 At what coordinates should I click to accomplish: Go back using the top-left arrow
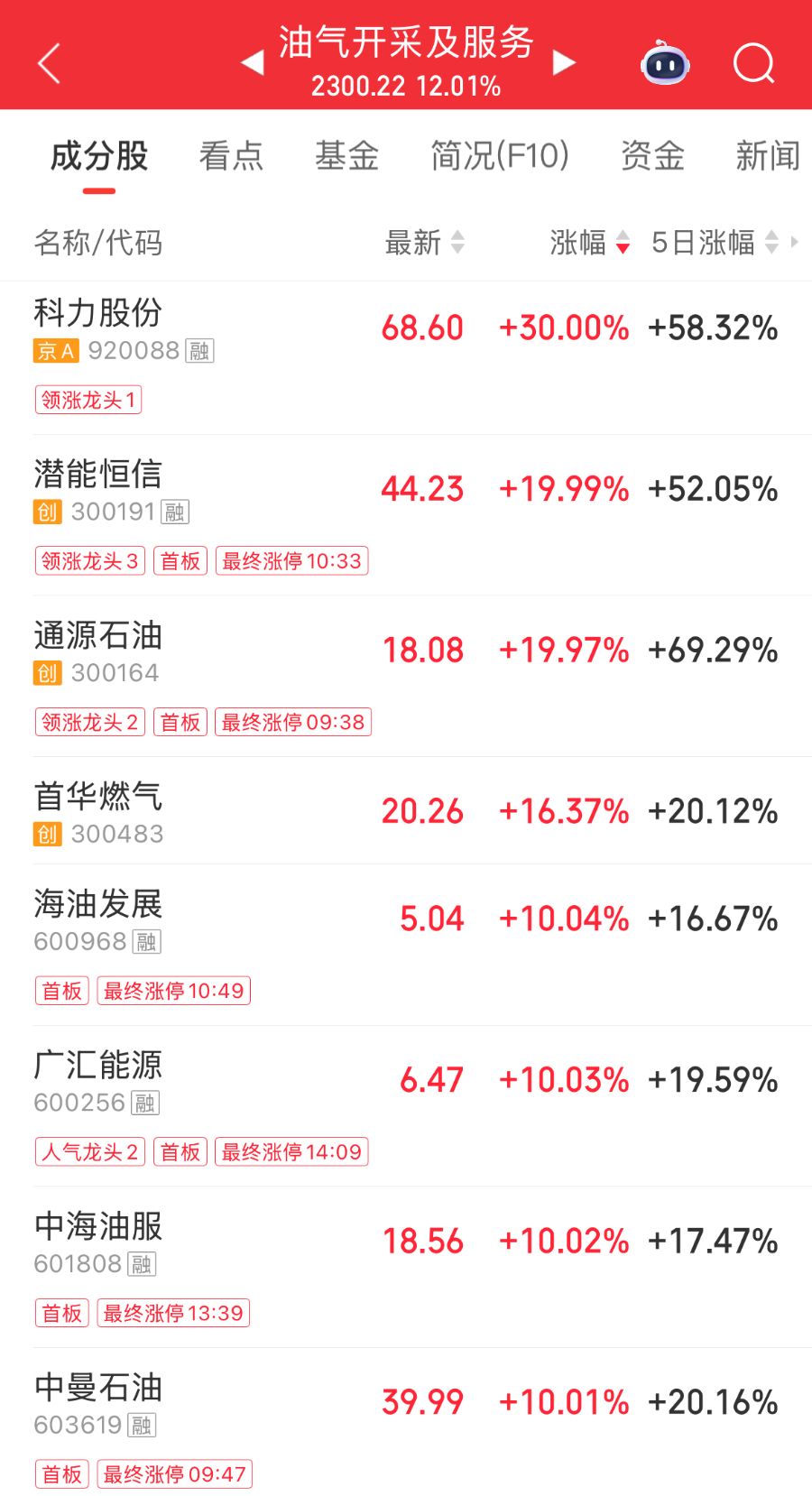coord(50,63)
